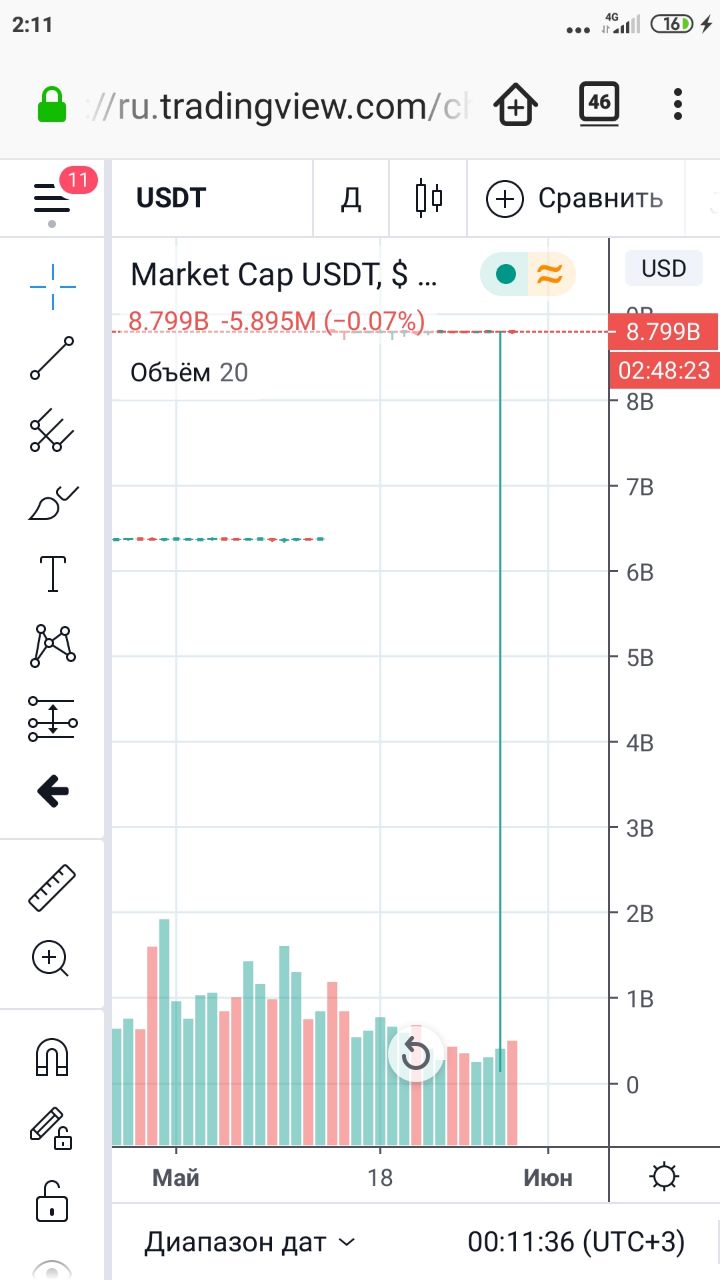Open chart settings gear icon
The width and height of the screenshot is (720, 1280).
(x=664, y=1177)
